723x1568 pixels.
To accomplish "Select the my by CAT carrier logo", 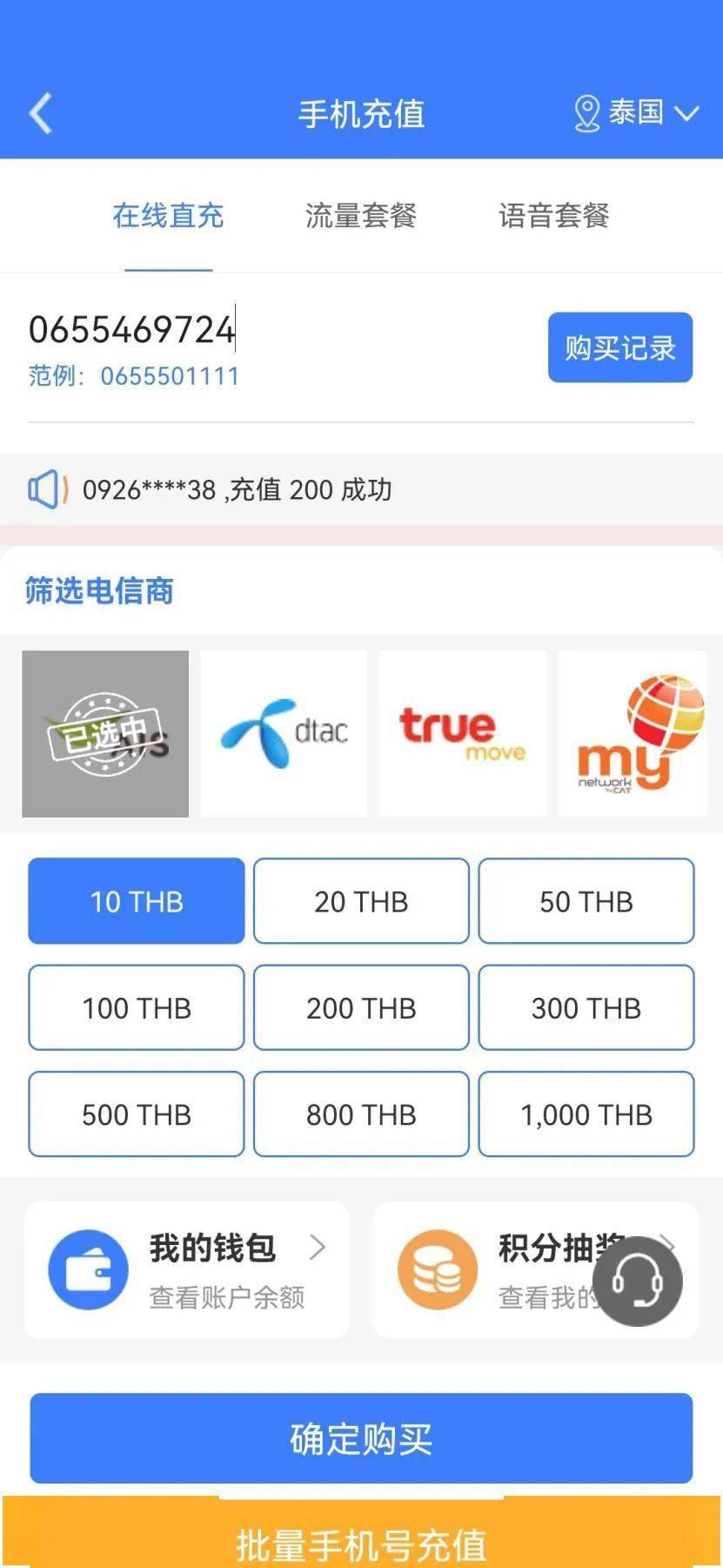I will 633,733.
